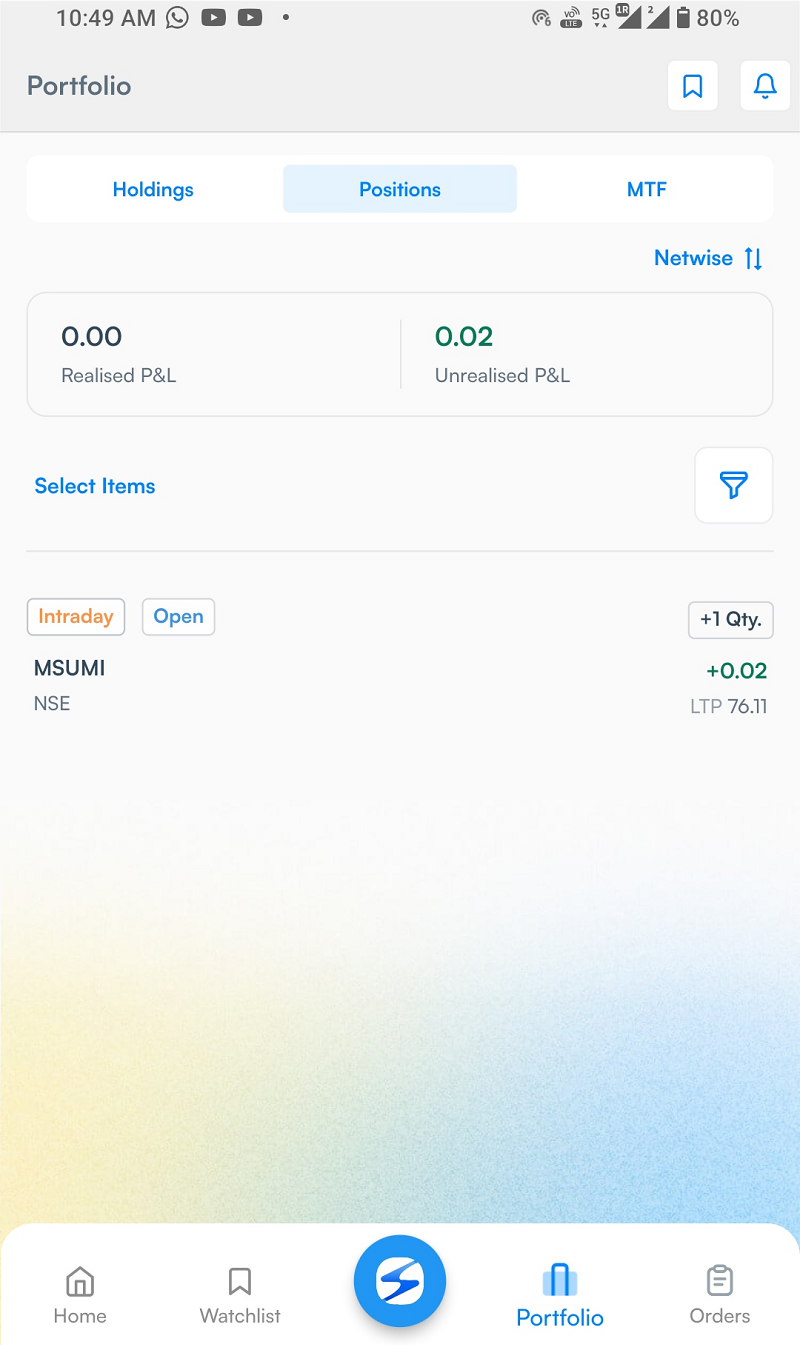Open the notifications bell
This screenshot has height=1345, width=800.
point(765,86)
